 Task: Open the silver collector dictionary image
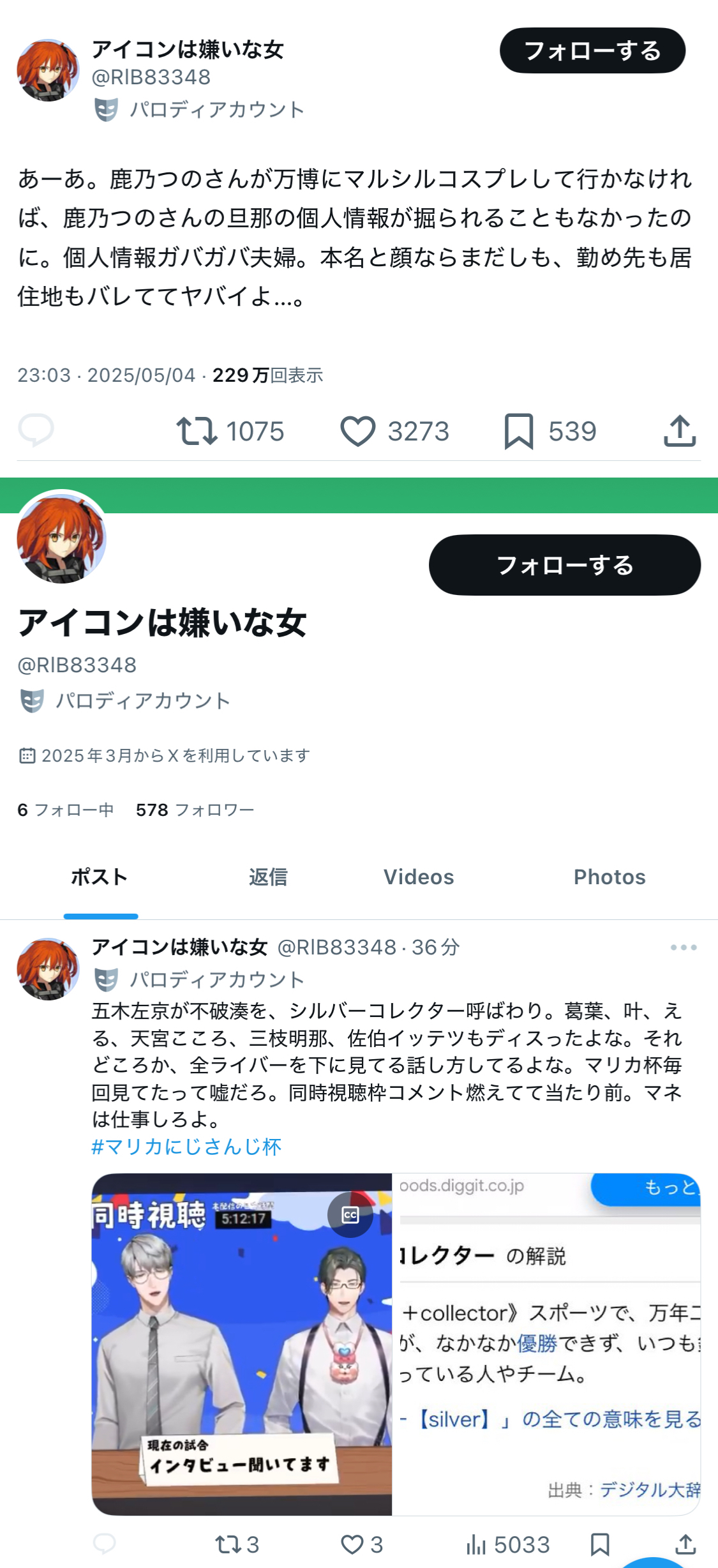coord(546,1344)
